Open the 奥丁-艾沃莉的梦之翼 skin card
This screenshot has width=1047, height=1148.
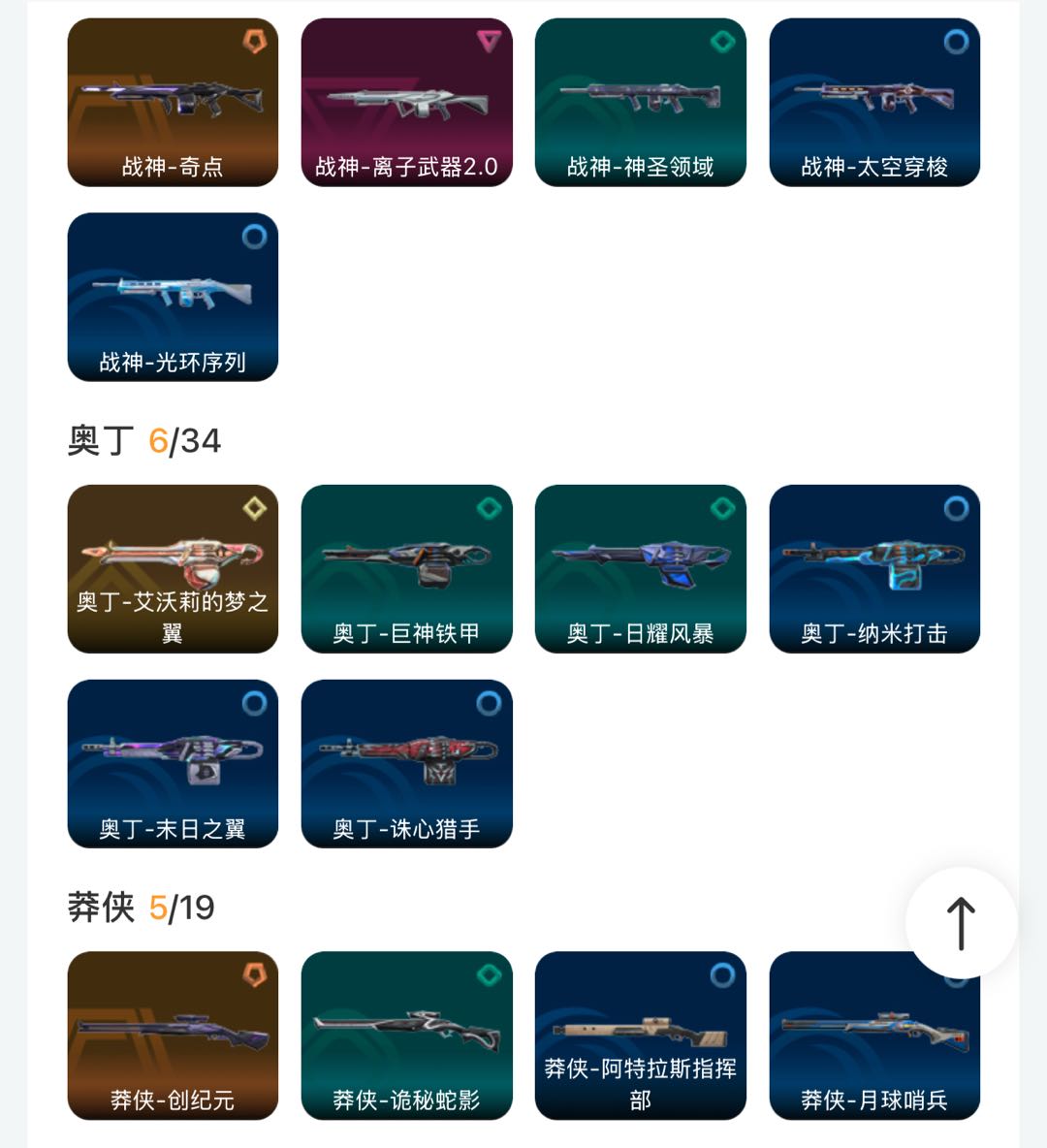173,568
